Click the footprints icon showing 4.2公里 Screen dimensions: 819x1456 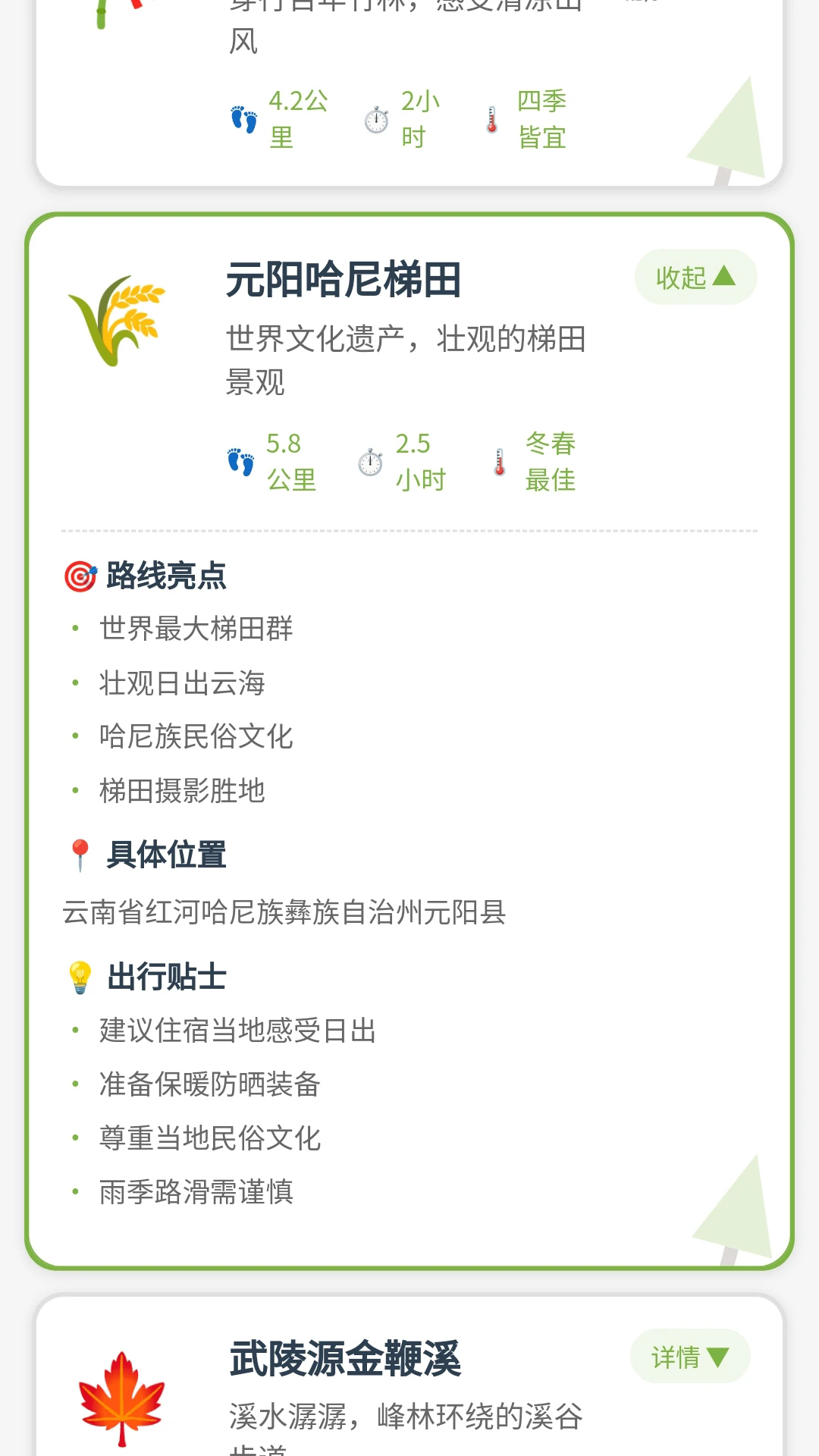(242, 118)
